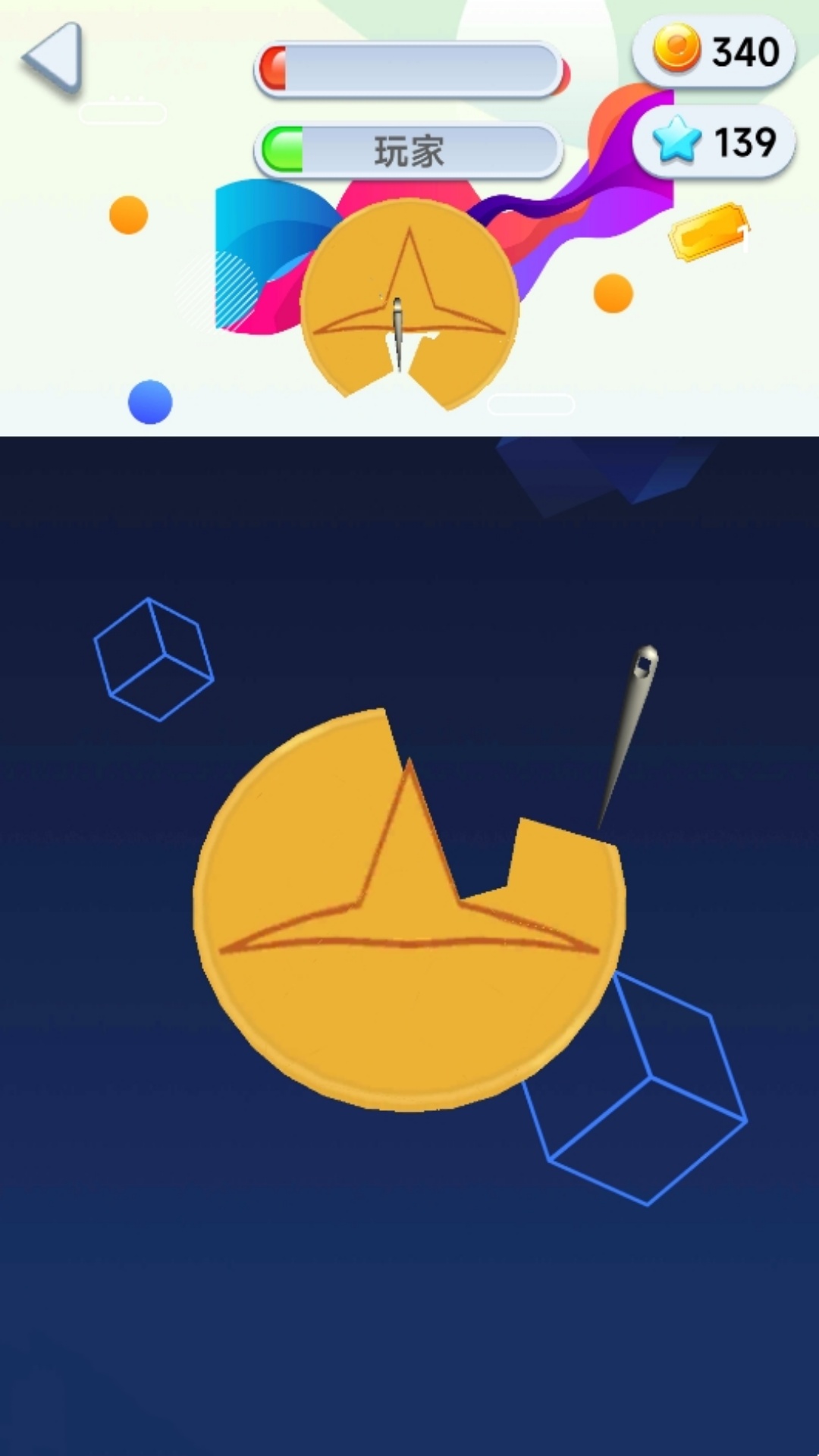This screenshot has width=819, height=1456.
Task: Tap the back arrow to exit
Action: coord(55,58)
